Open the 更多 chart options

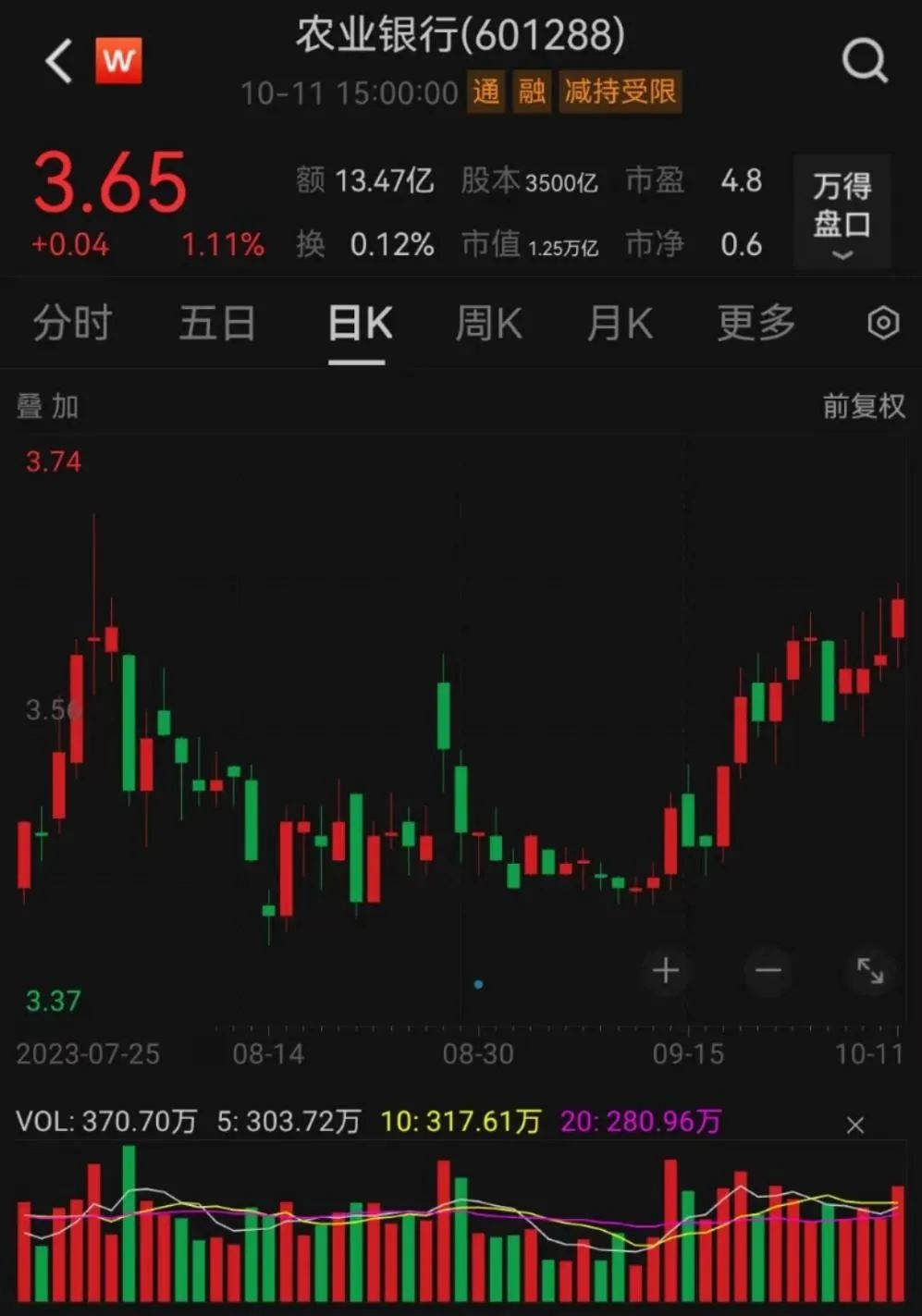[x=755, y=324]
